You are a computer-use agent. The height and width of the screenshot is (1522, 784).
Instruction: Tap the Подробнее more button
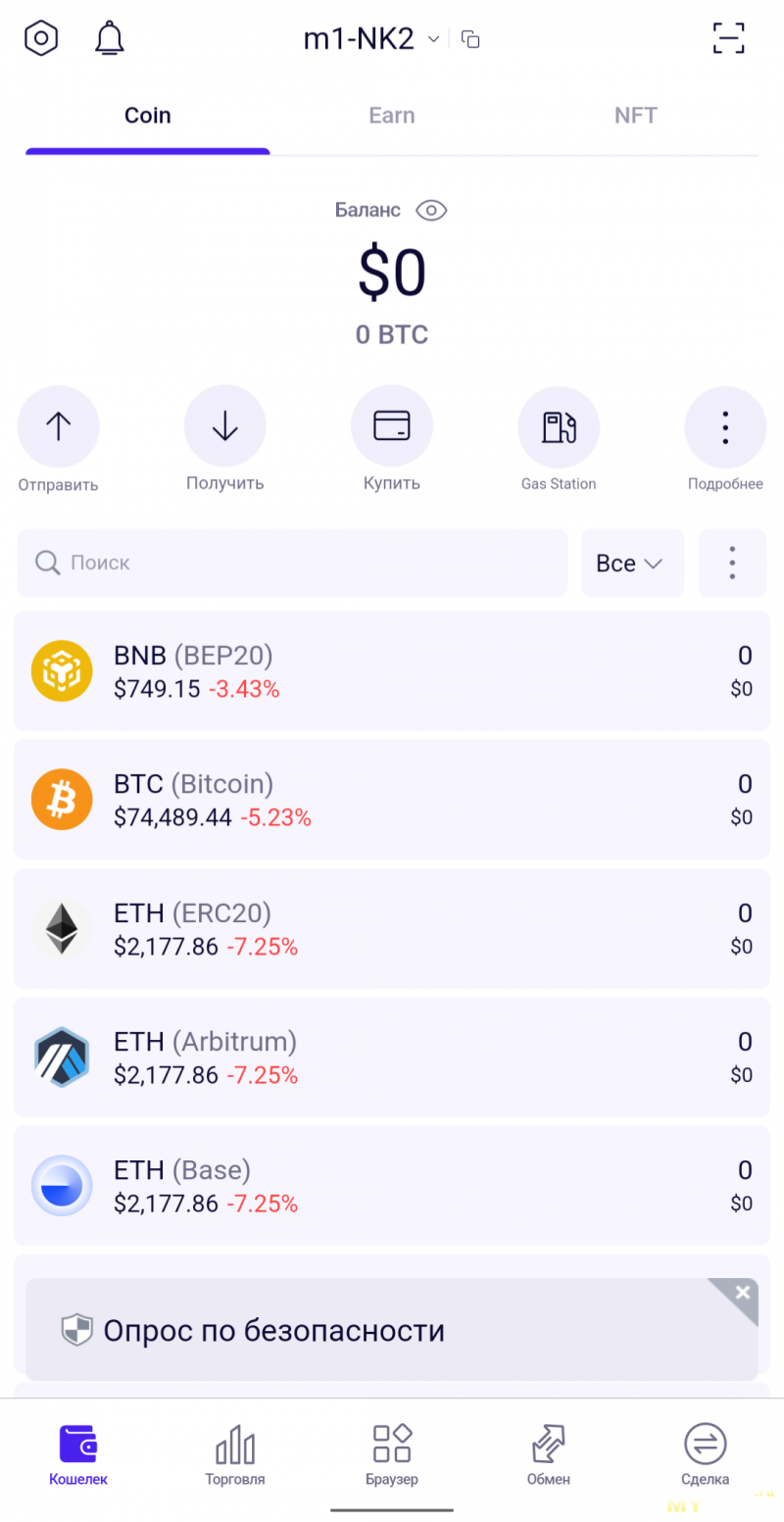(725, 427)
